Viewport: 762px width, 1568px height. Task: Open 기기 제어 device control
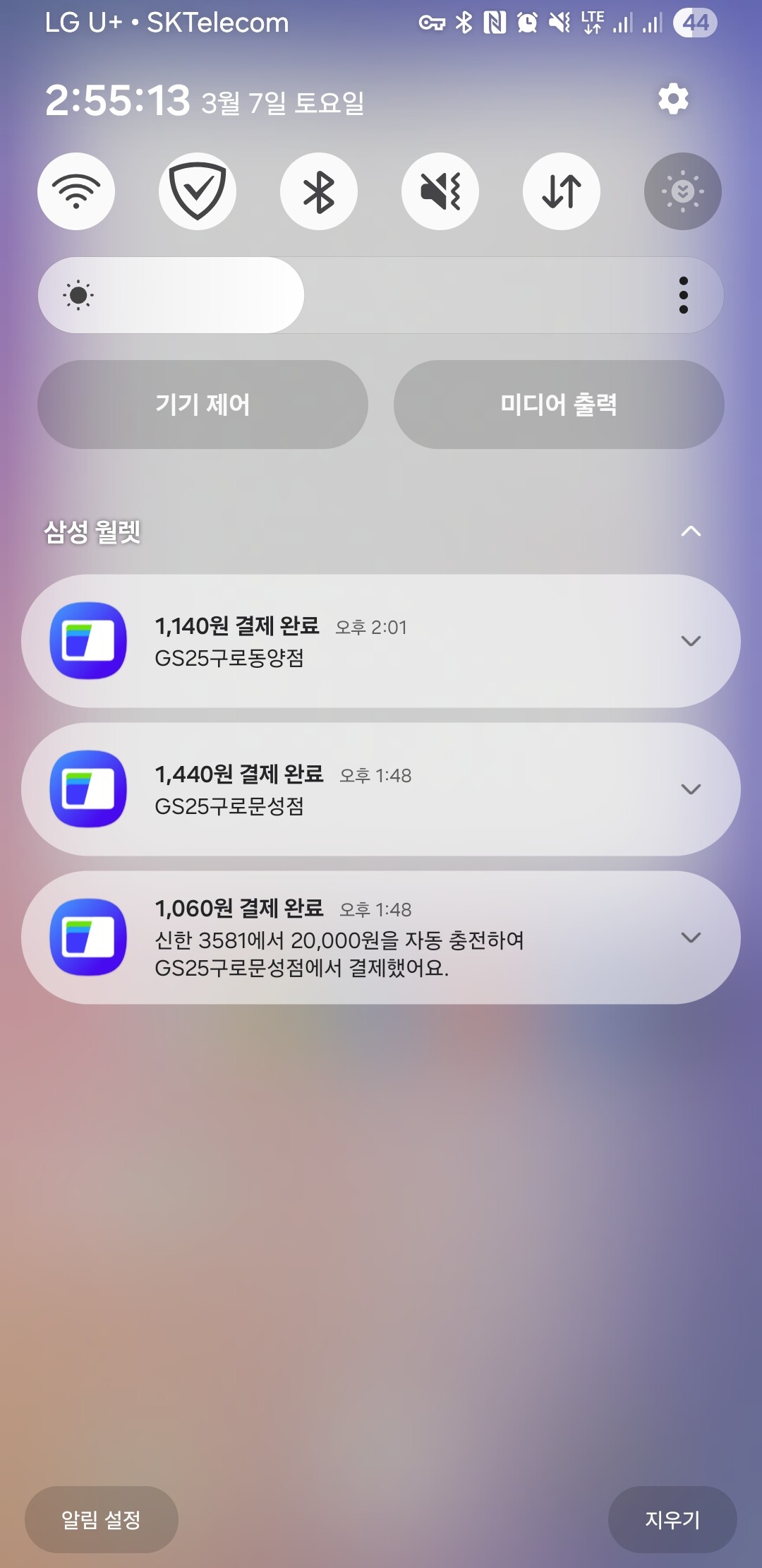click(x=202, y=405)
